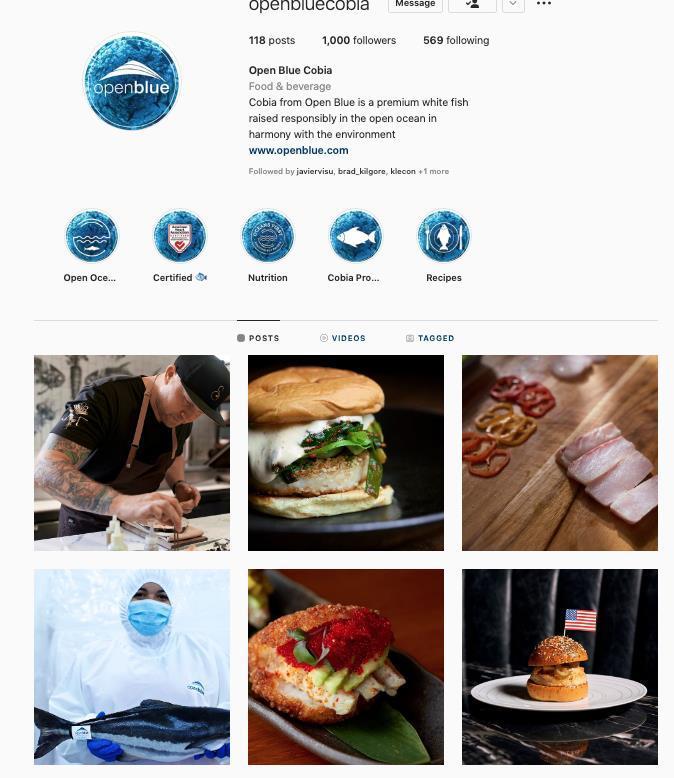
Task: Open the fish sandwich burger post
Action: [x=346, y=453]
